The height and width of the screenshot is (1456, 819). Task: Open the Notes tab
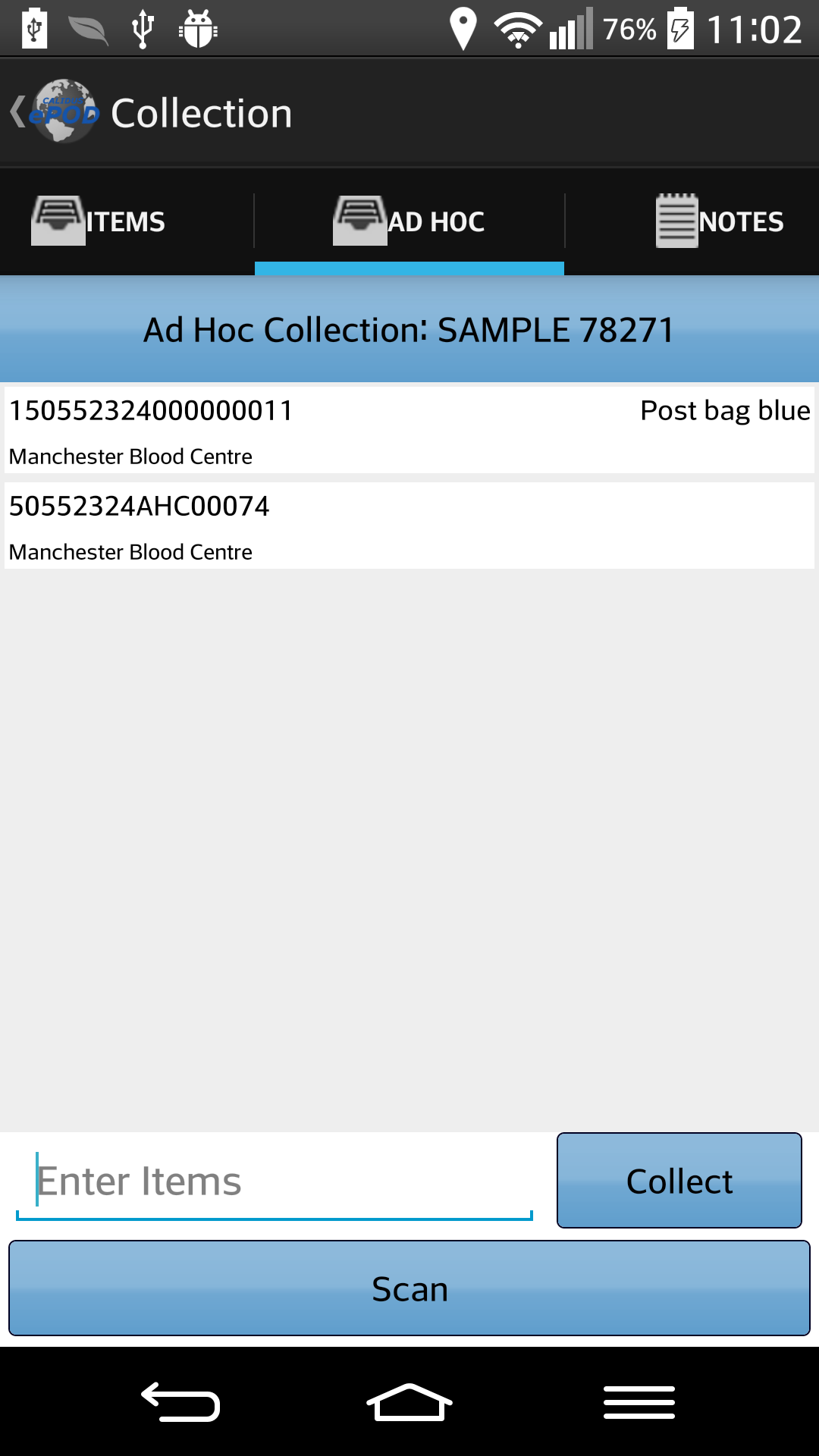pos(692,221)
